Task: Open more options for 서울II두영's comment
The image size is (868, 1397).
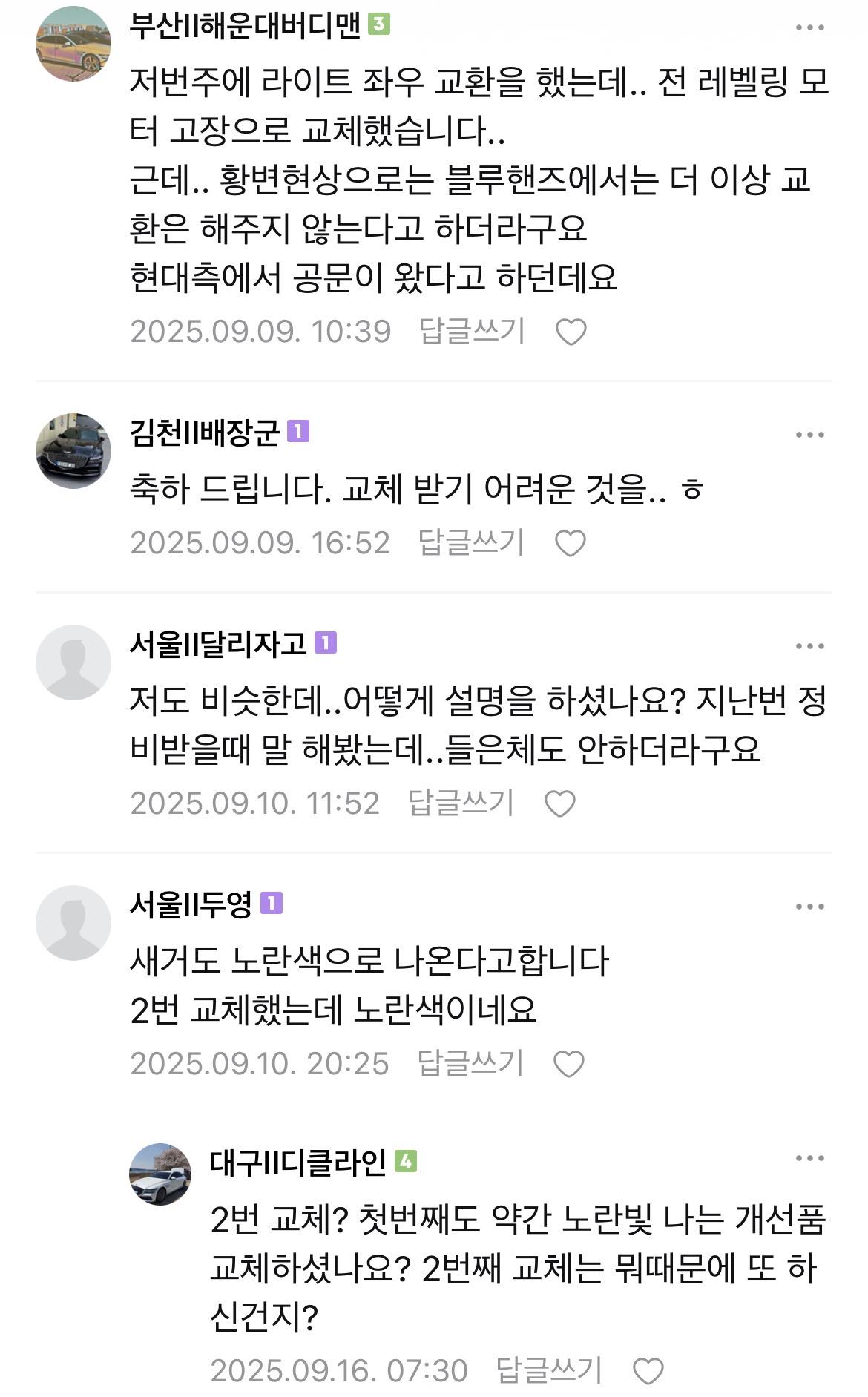Action: (809, 907)
